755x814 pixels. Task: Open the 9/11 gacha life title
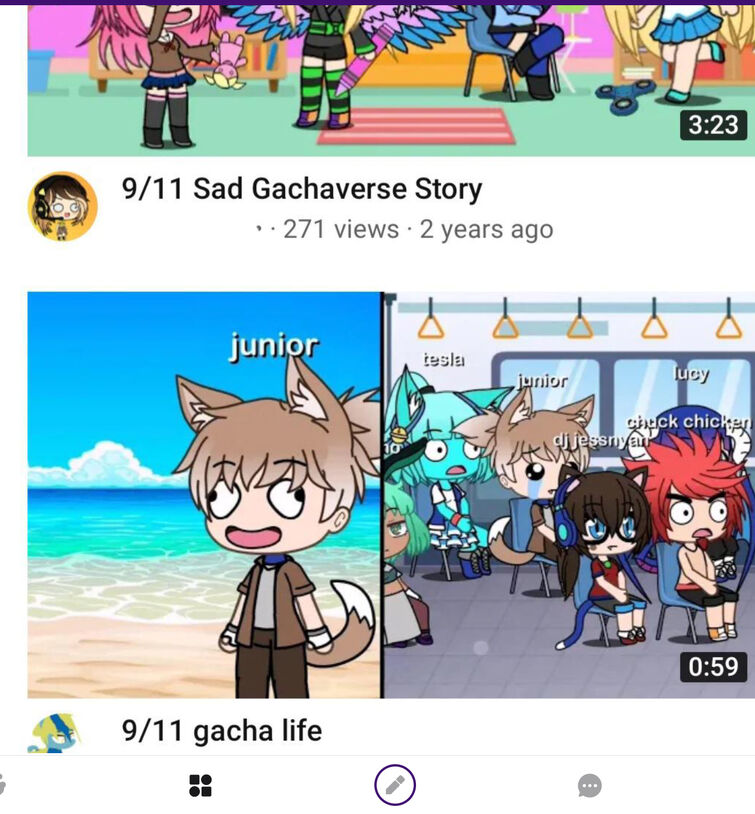point(221,730)
